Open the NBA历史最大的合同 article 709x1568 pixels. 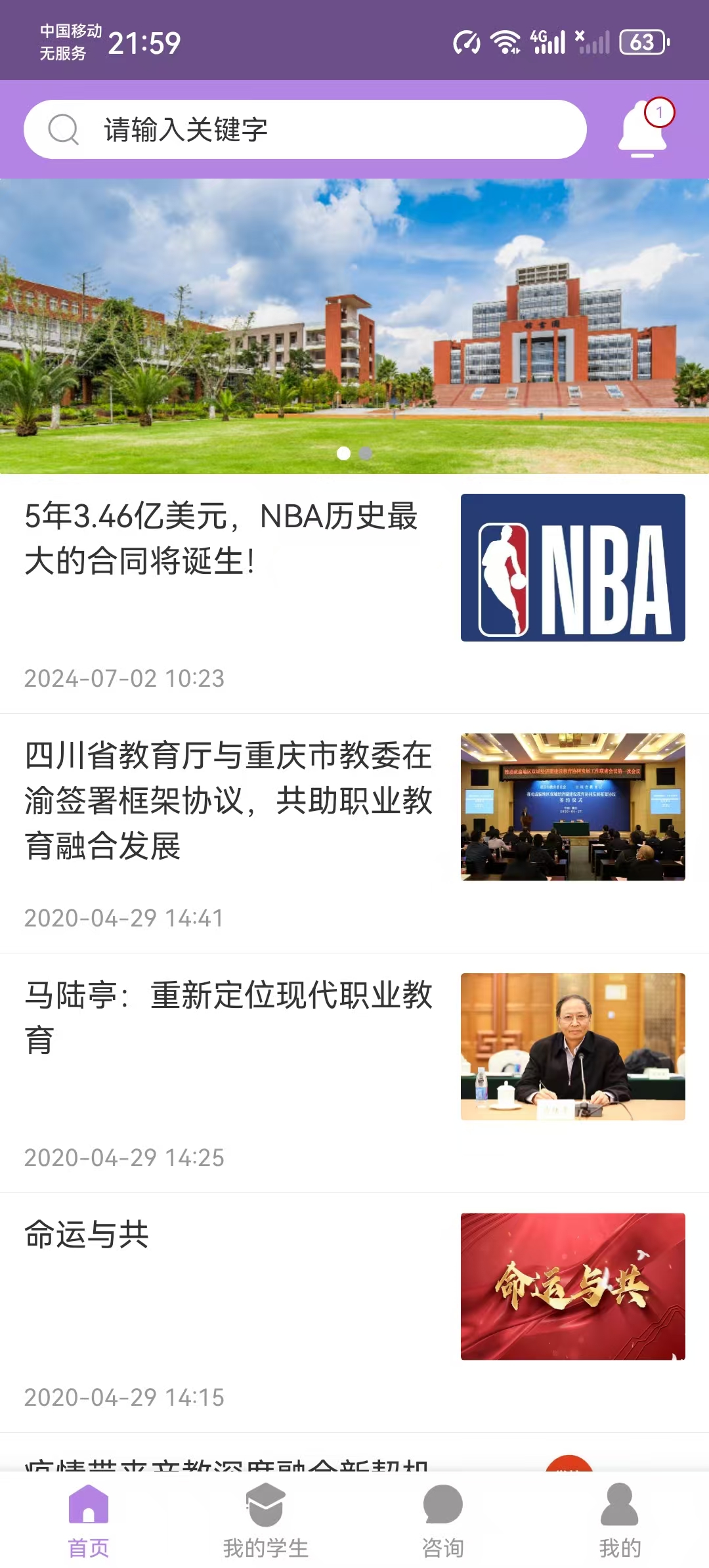pos(221,538)
